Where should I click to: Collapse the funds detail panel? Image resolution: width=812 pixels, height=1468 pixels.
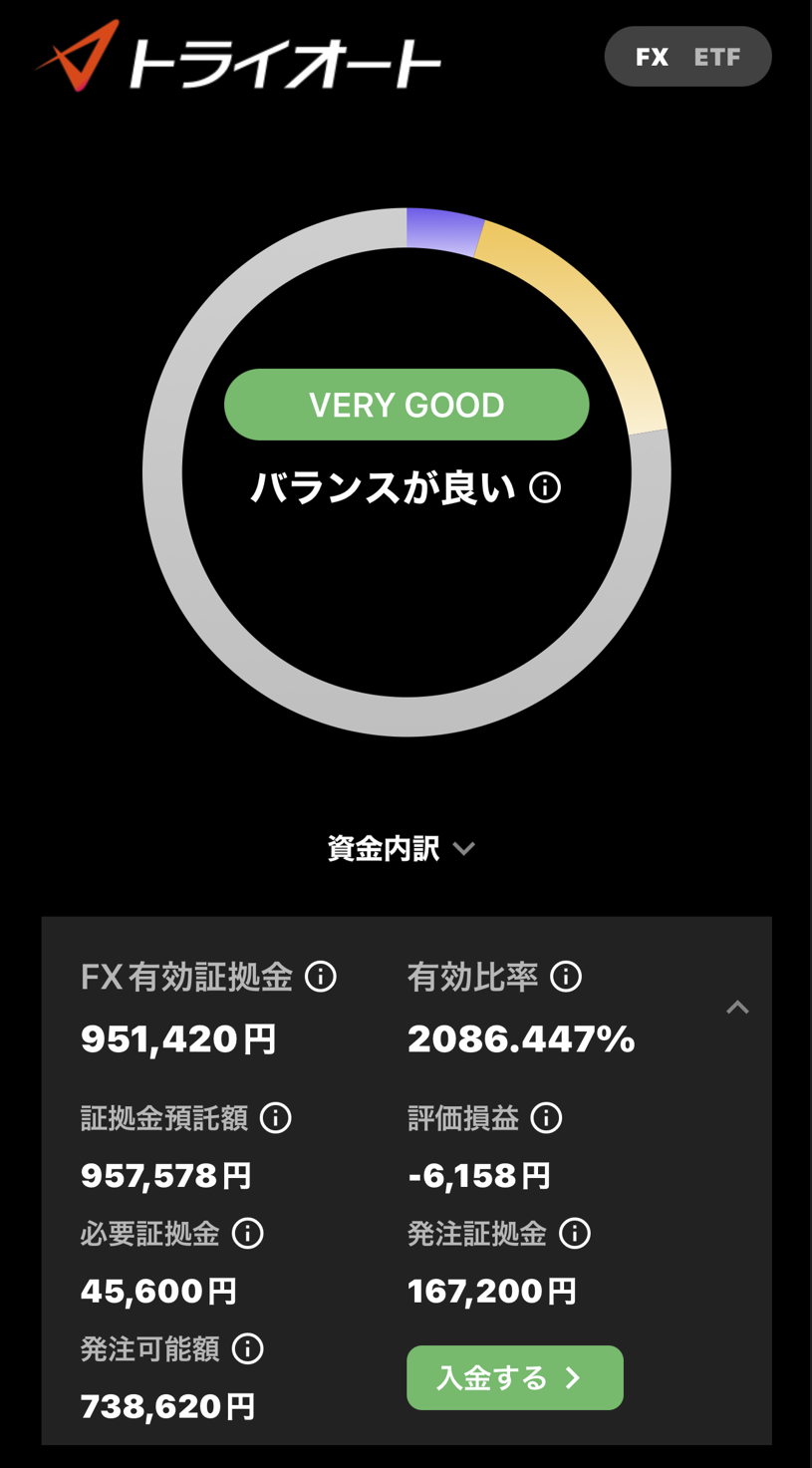pos(737,1008)
